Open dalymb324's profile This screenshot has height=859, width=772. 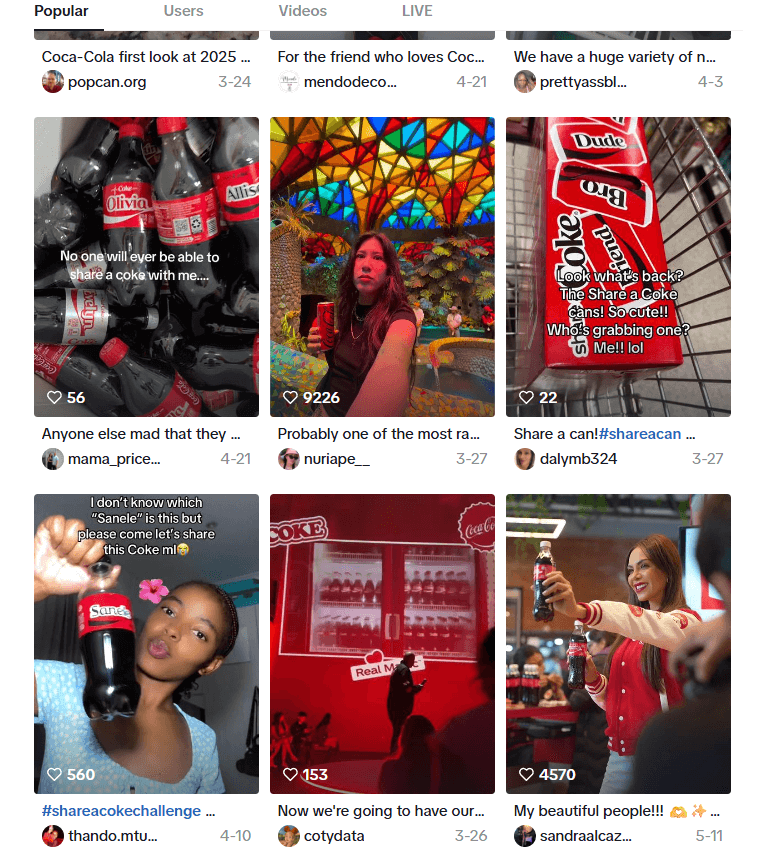pos(578,459)
